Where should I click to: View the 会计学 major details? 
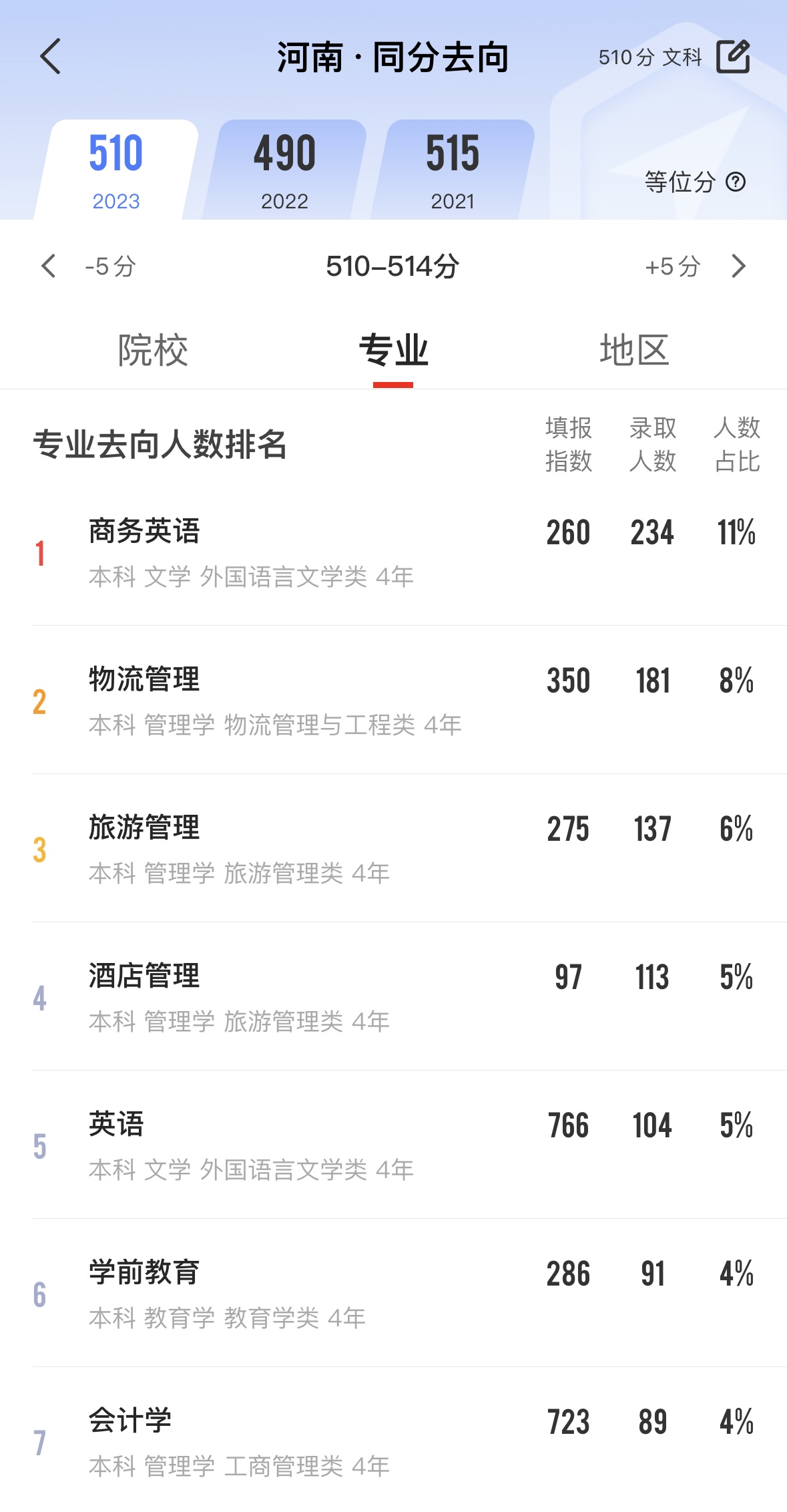coord(393,1443)
